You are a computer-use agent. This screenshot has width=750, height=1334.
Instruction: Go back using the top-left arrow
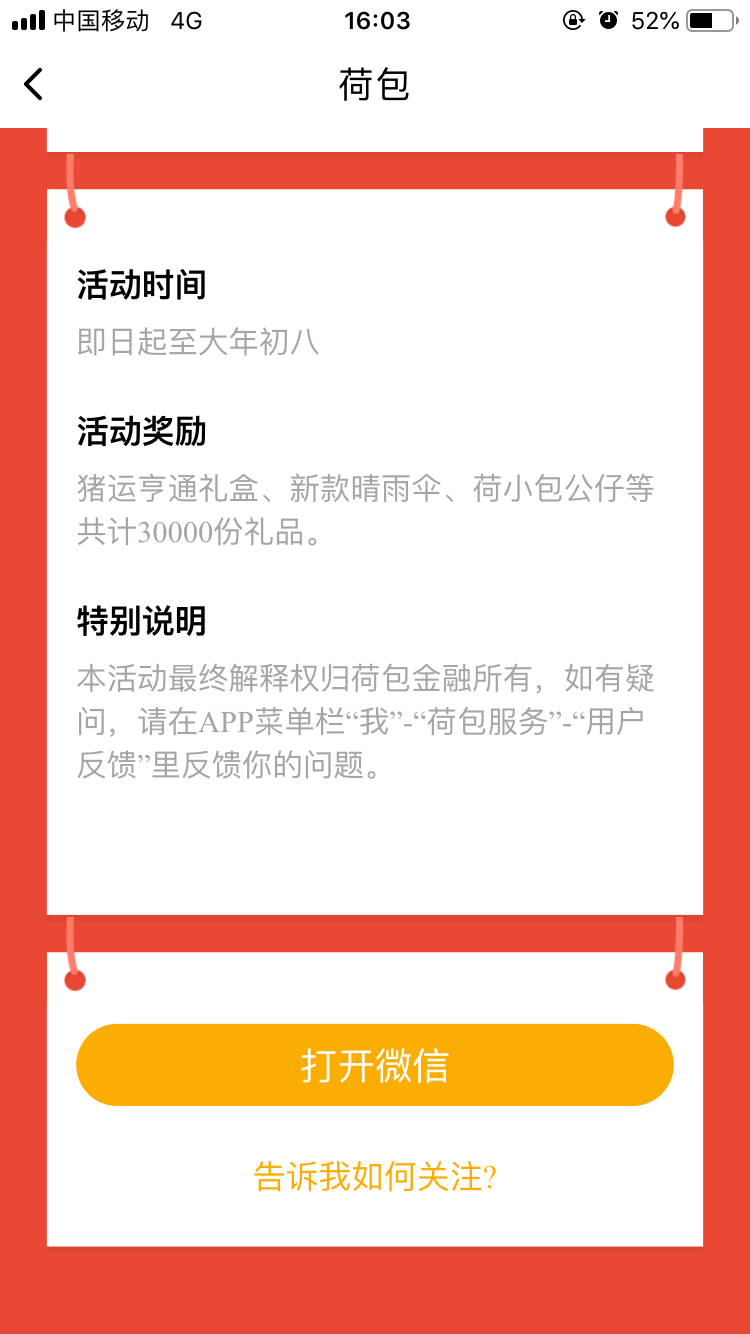[34, 84]
